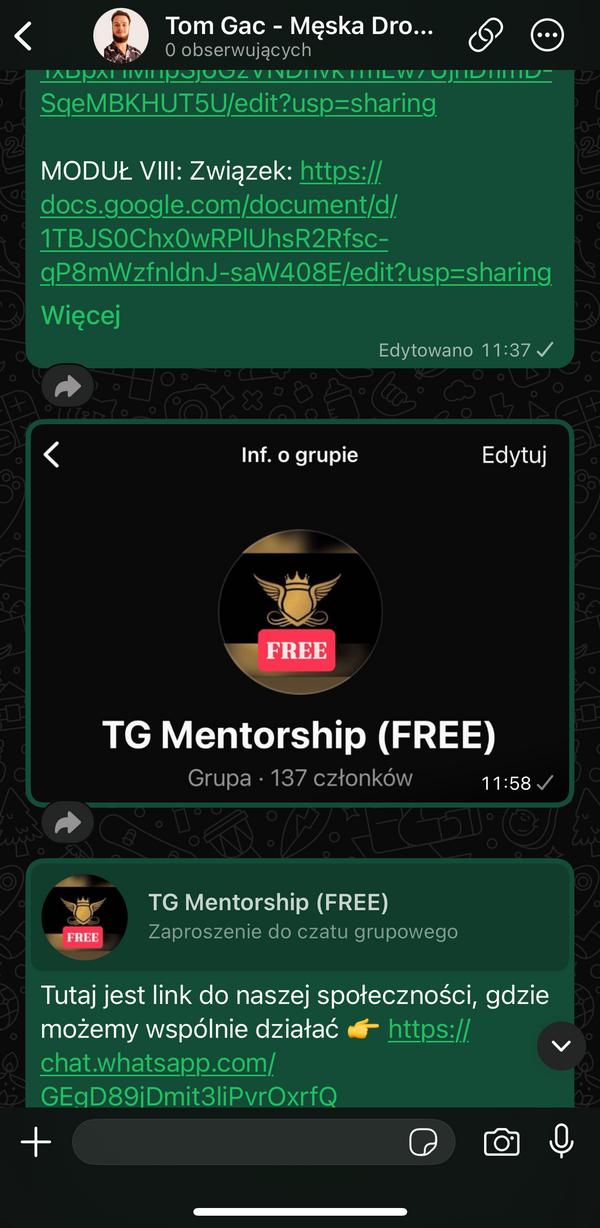Jump to latest messages with down arrow

561,1046
